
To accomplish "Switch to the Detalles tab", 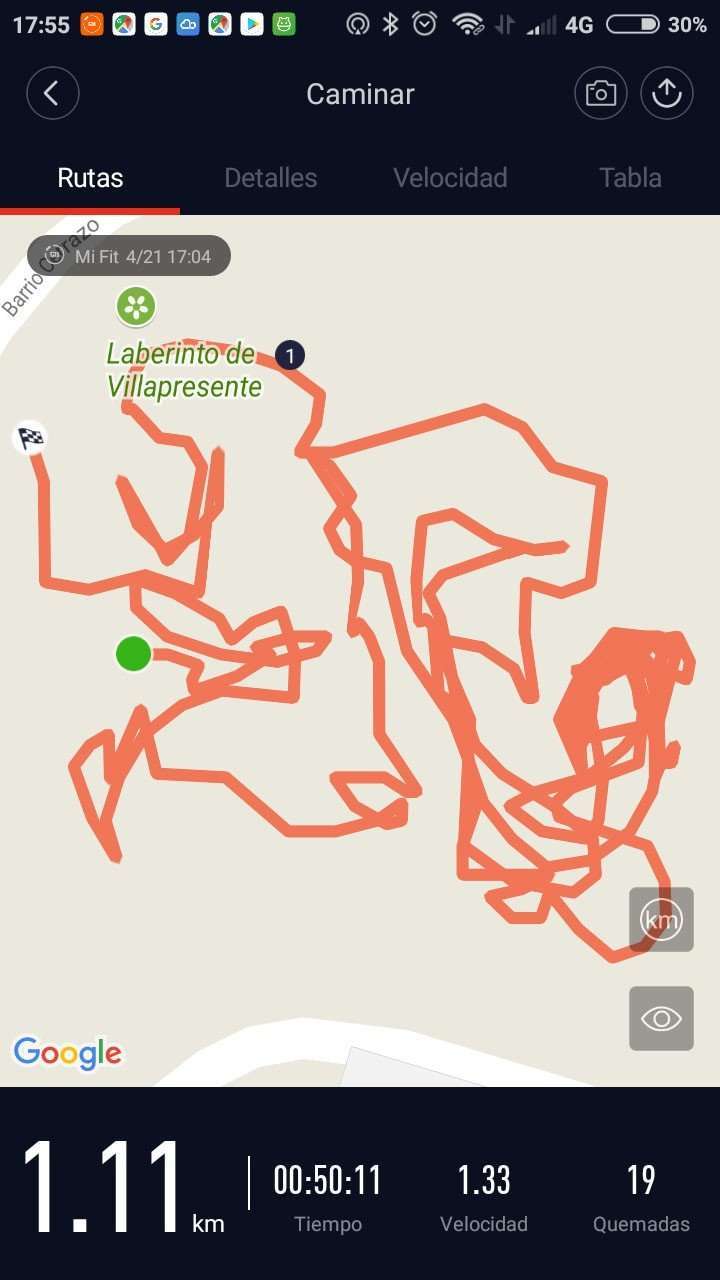I will (270, 178).
